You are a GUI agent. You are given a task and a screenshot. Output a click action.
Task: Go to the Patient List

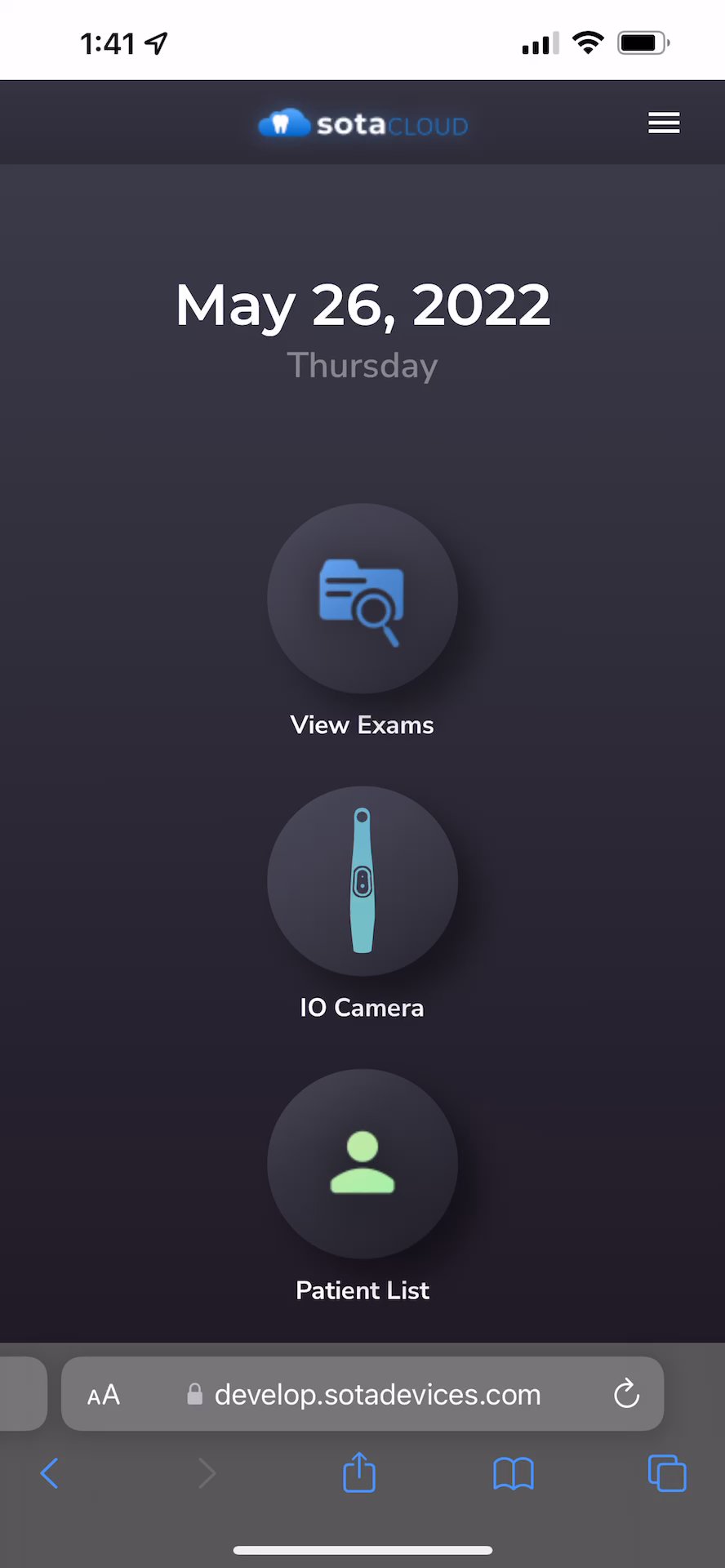point(362,1164)
